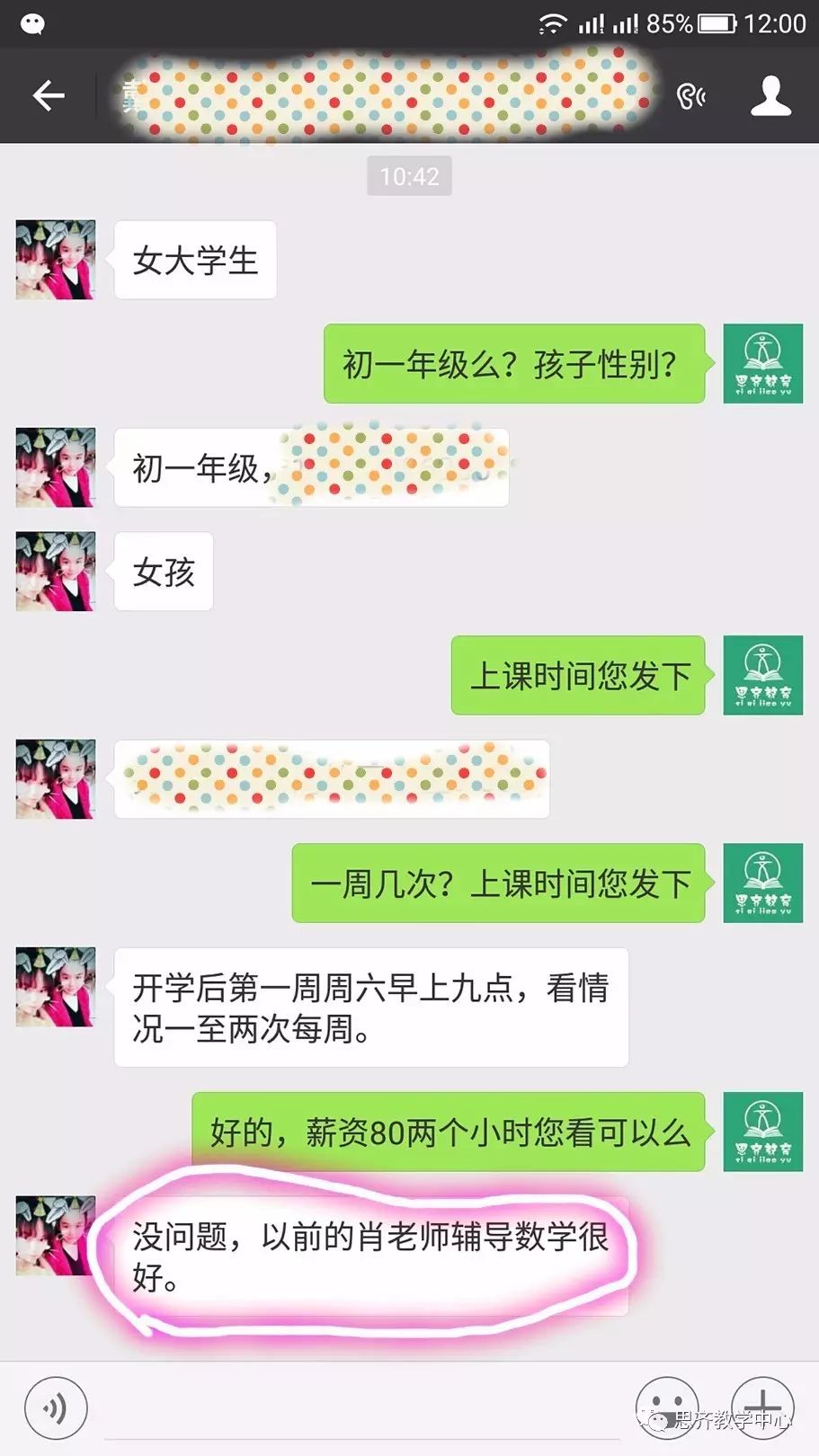Open the chat info profile icon
819x1456 pixels.
point(770,95)
